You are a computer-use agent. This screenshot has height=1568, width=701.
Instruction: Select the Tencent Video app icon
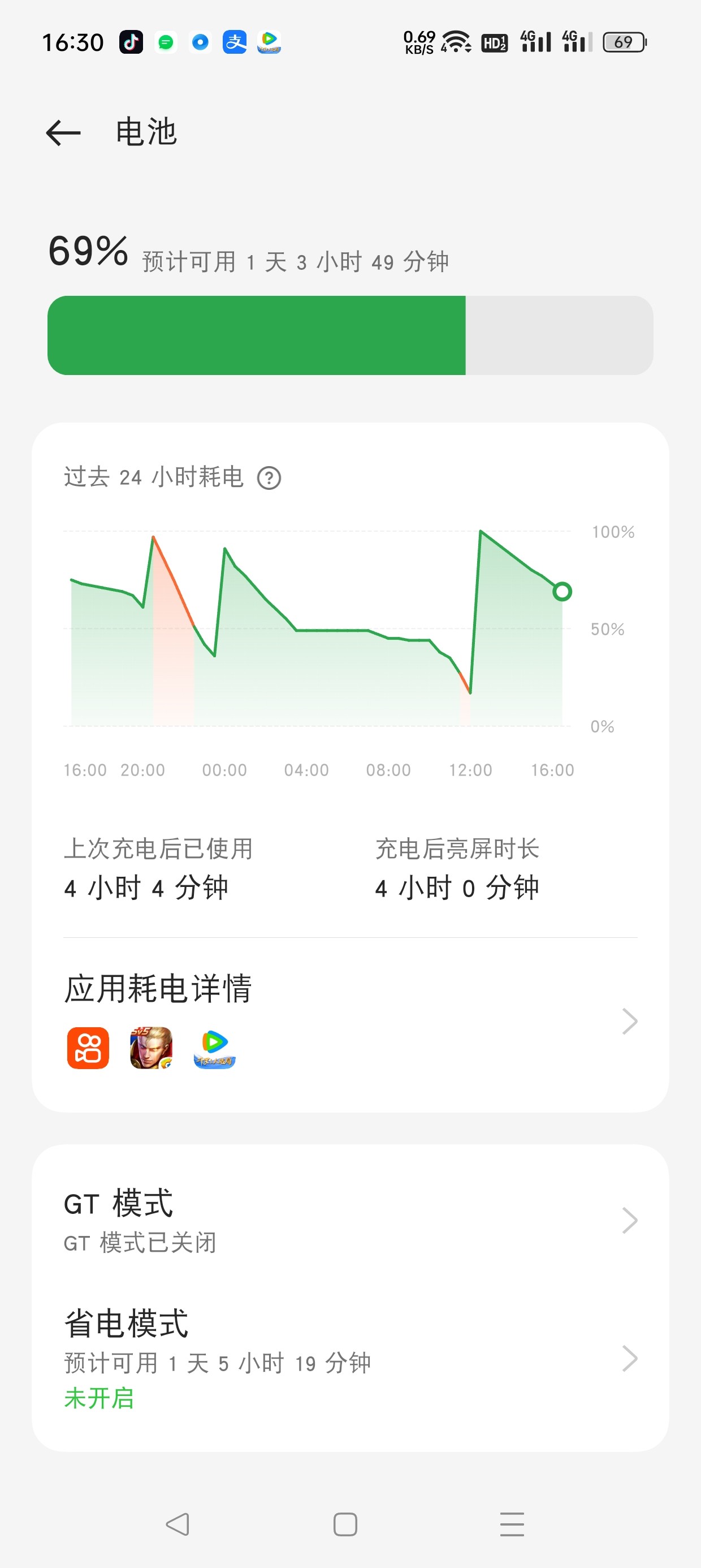214,1048
